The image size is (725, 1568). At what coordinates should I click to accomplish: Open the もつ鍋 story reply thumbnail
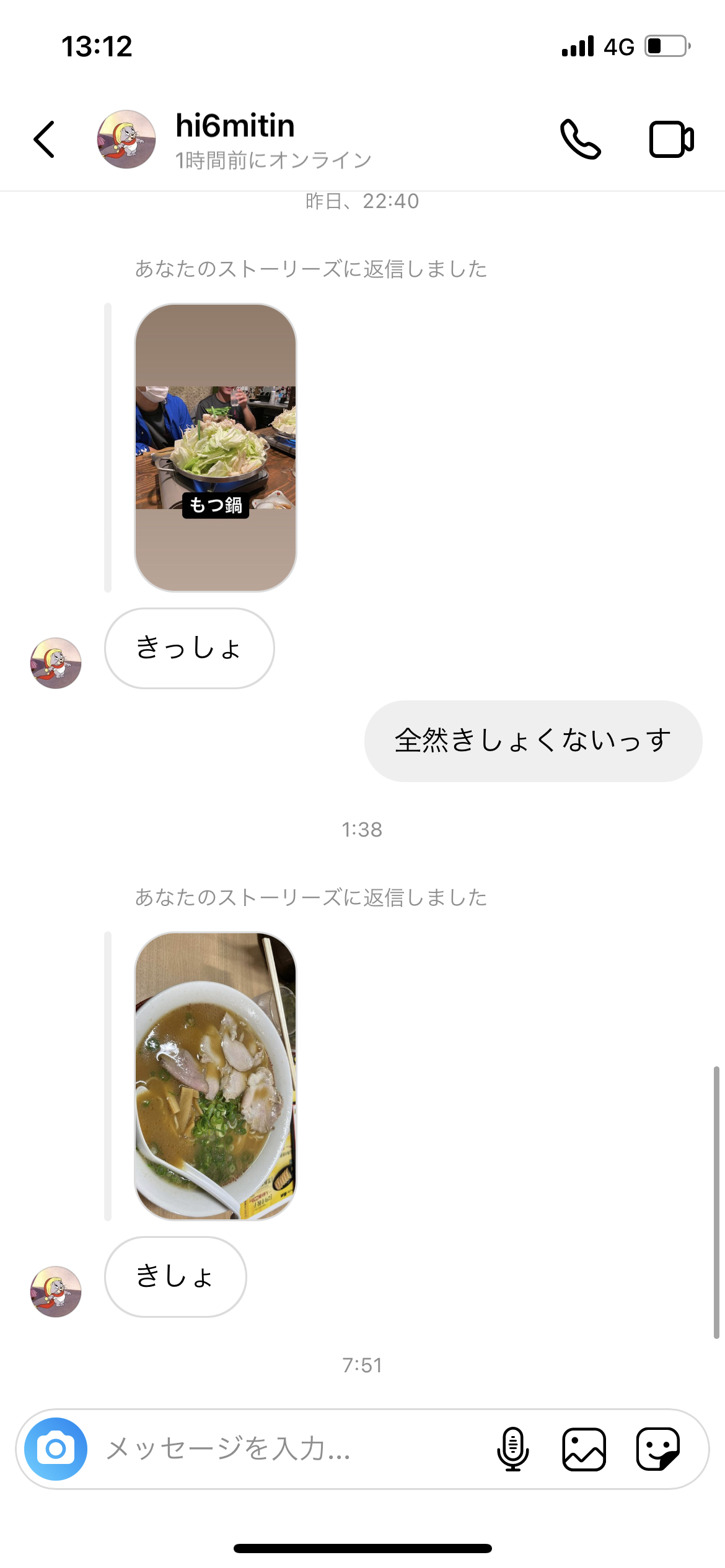coord(216,447)
